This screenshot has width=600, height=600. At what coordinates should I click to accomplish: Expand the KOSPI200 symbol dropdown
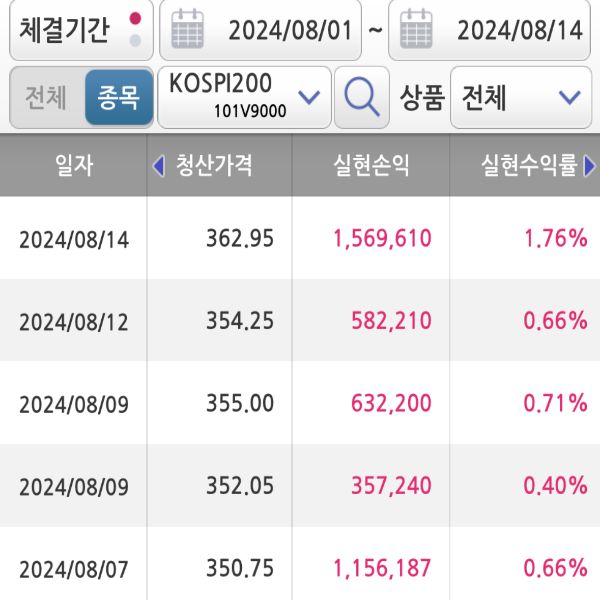pyautogui.click(x=244, y=97)
